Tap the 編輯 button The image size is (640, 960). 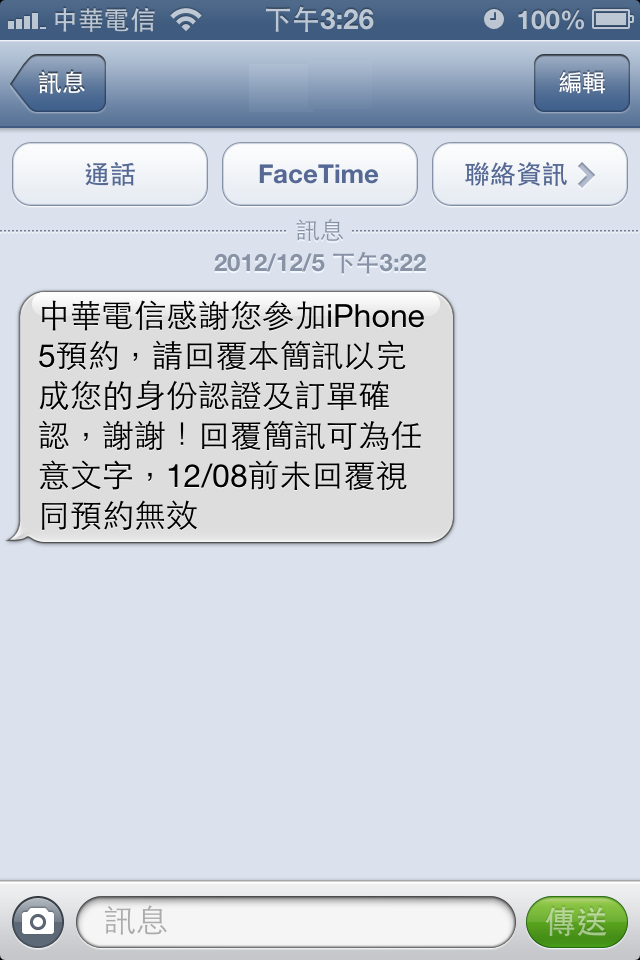click(581, 84)
